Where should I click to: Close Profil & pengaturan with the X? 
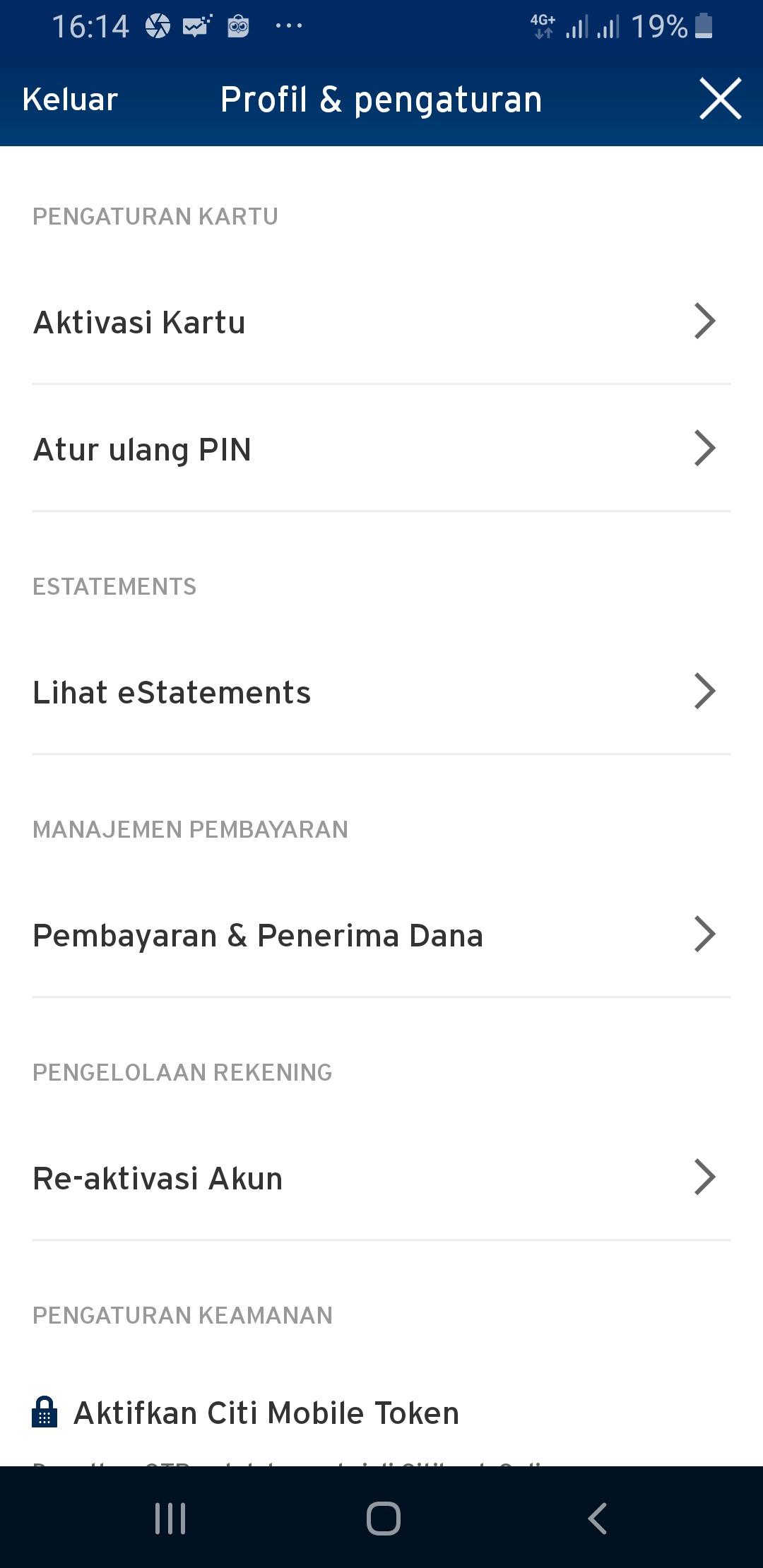tap(720, 98)
